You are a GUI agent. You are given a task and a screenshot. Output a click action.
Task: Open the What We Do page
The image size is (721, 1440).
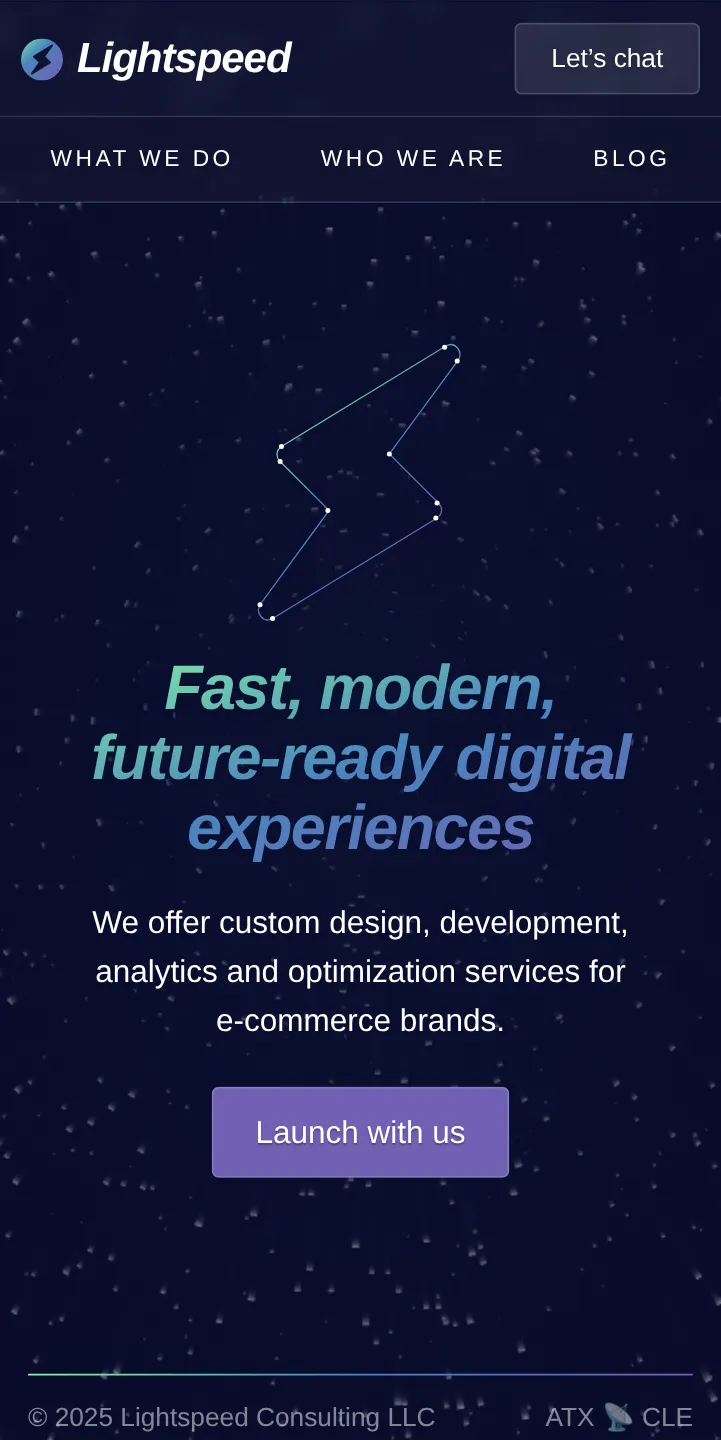141,159
